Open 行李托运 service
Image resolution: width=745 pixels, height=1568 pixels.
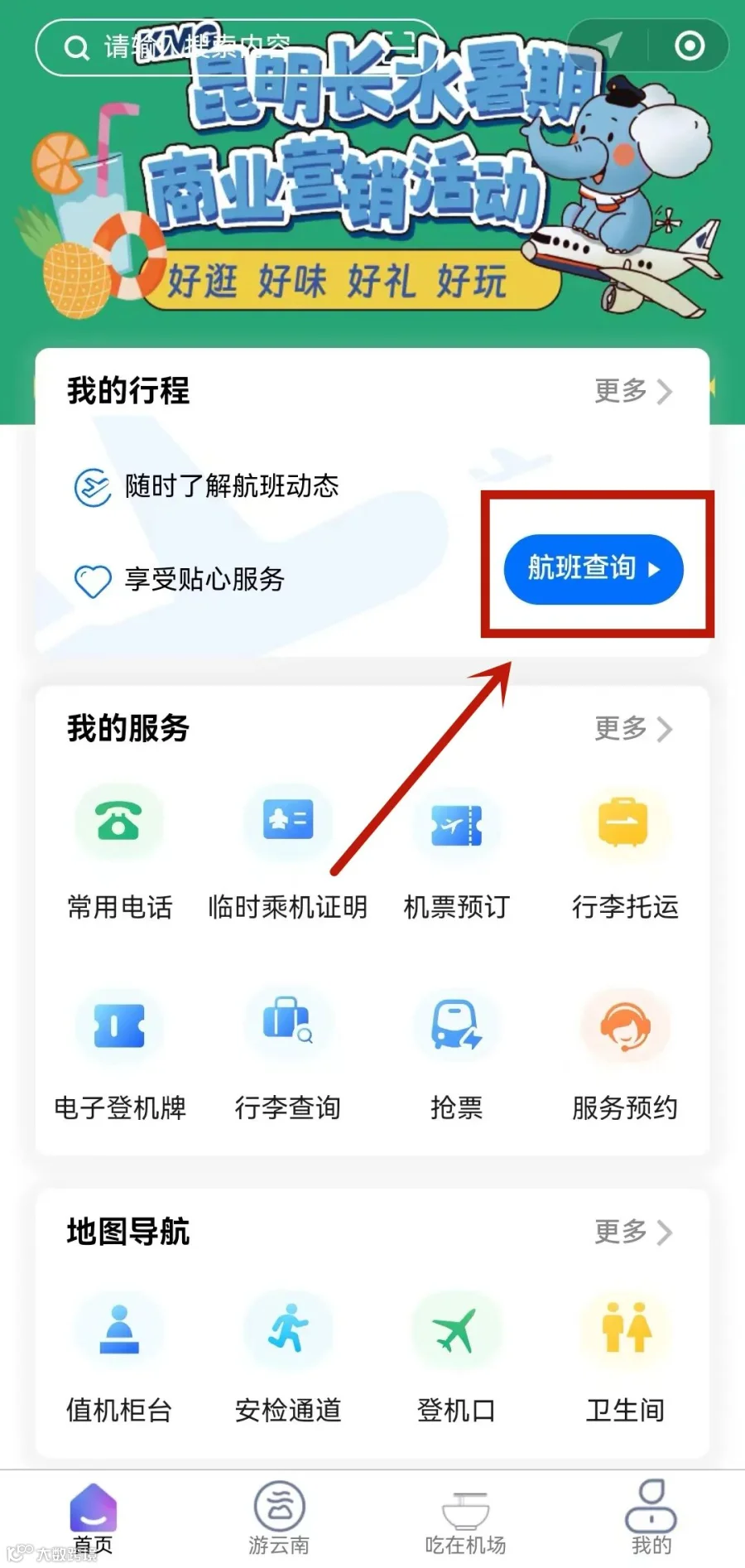pos(625,853)
